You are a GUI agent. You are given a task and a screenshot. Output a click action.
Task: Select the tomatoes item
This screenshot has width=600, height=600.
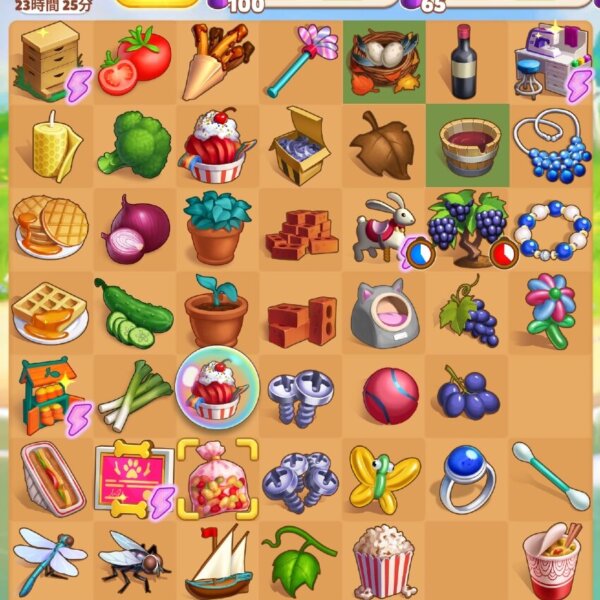[x=135, y=60]
